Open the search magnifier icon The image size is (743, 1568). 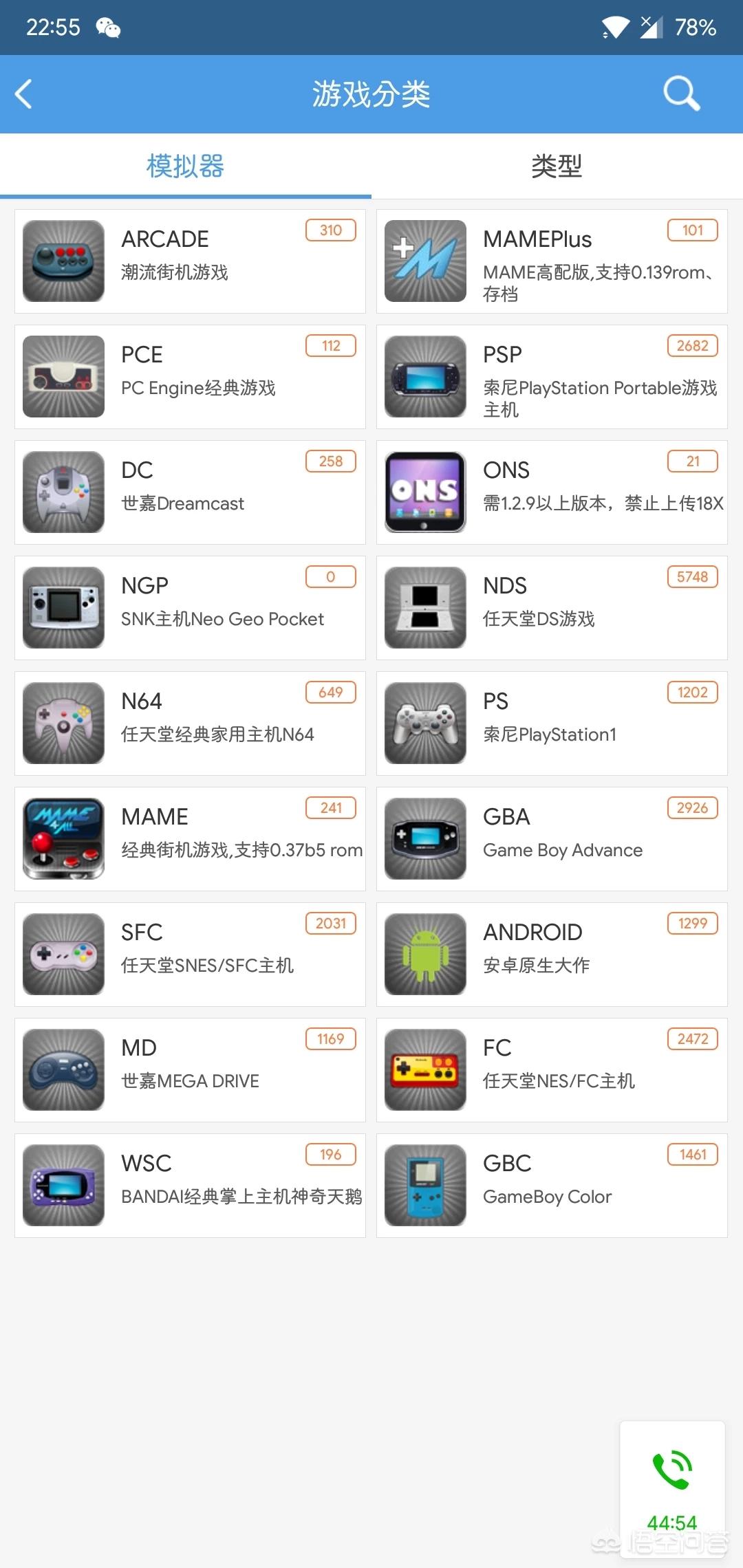tap(681, 94)
